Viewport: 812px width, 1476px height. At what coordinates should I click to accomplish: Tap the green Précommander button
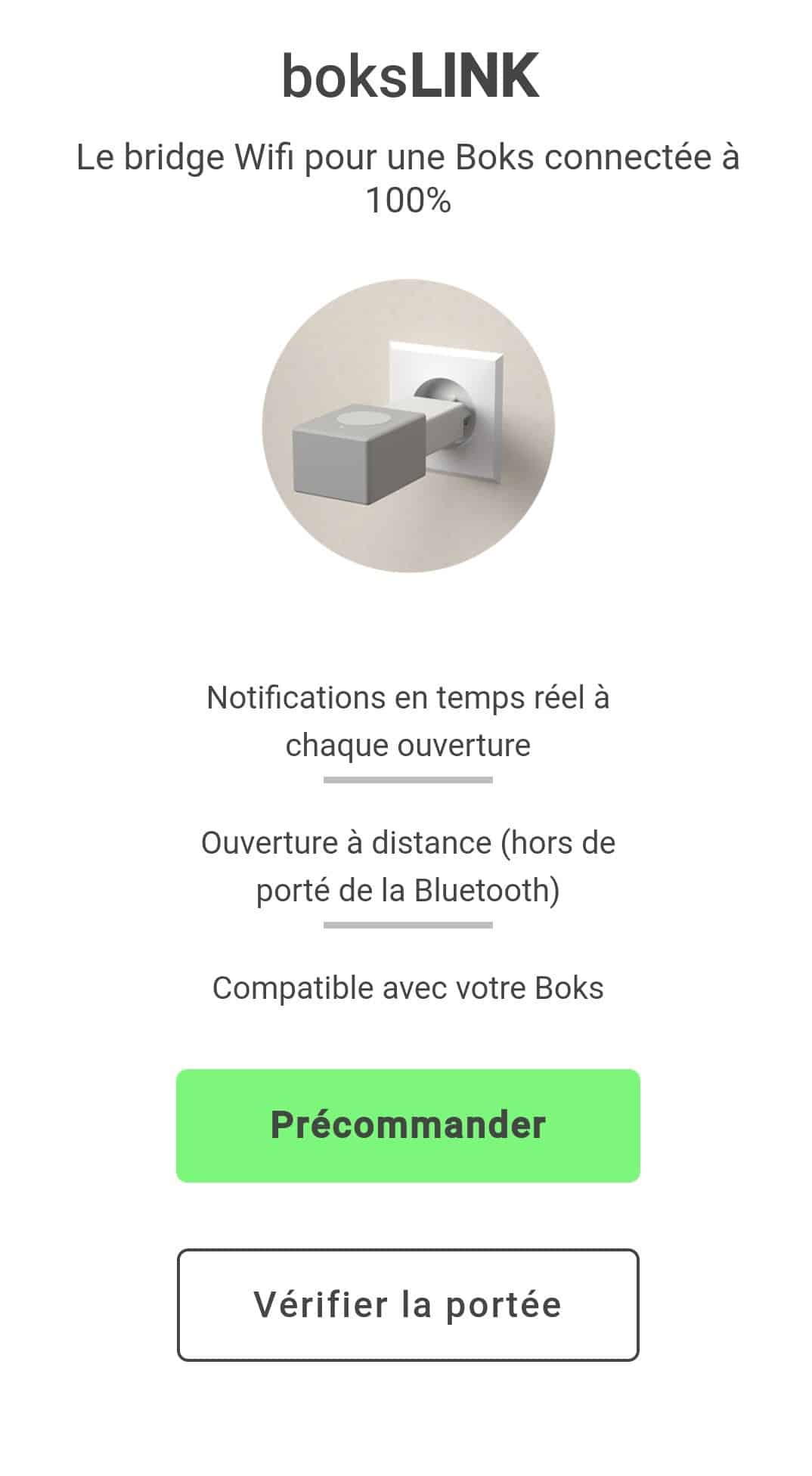tap(408, 1124)
